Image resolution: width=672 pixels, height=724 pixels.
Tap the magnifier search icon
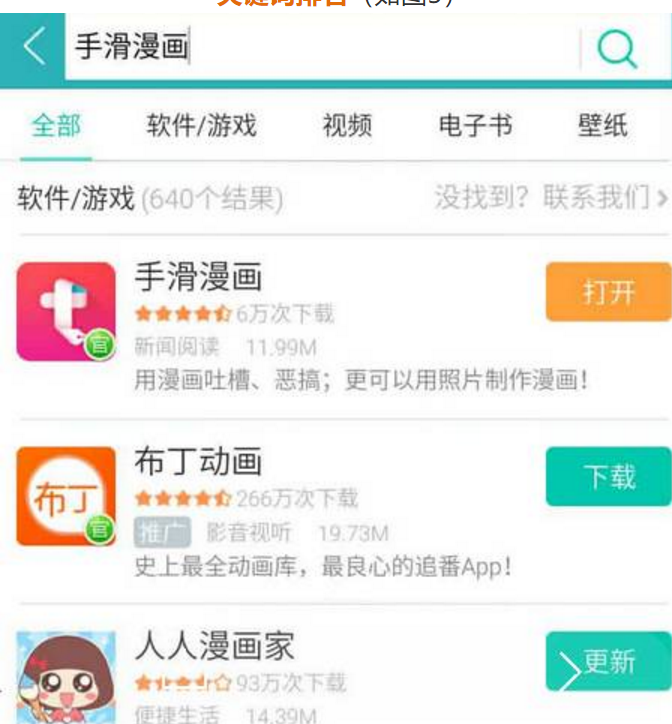[617, 47]
